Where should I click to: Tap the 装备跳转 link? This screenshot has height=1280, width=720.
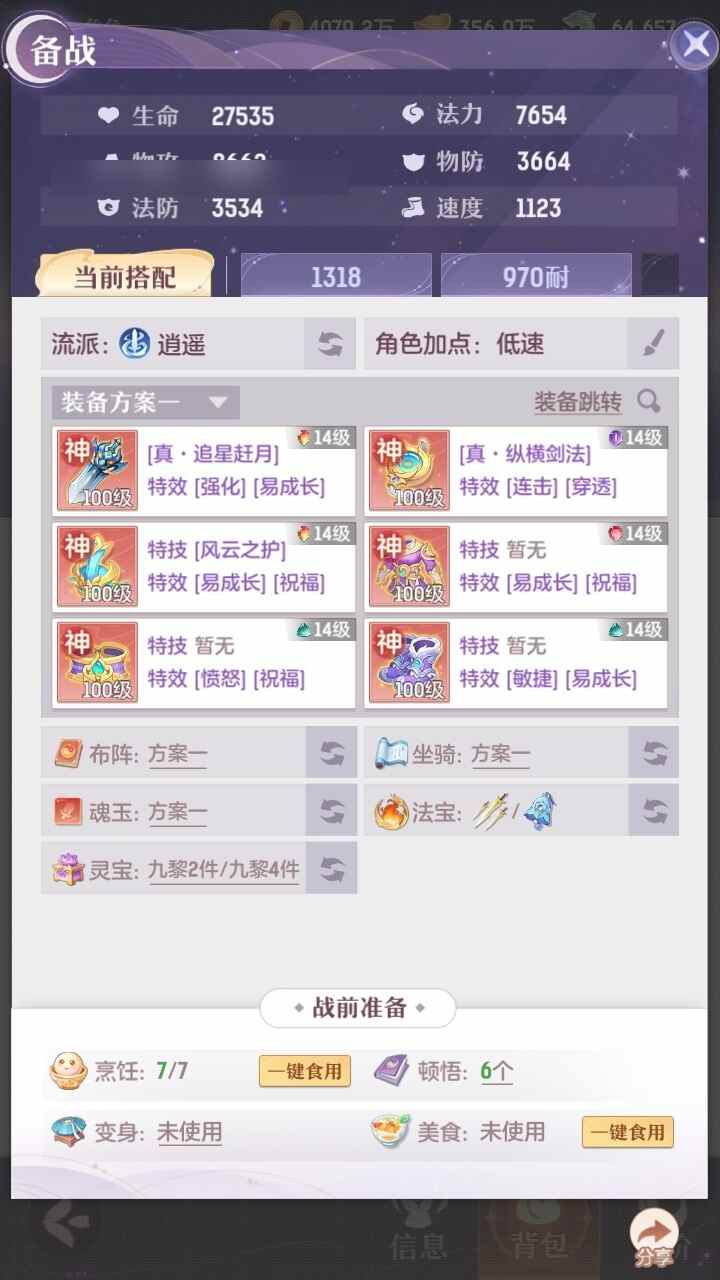(578, 403)
